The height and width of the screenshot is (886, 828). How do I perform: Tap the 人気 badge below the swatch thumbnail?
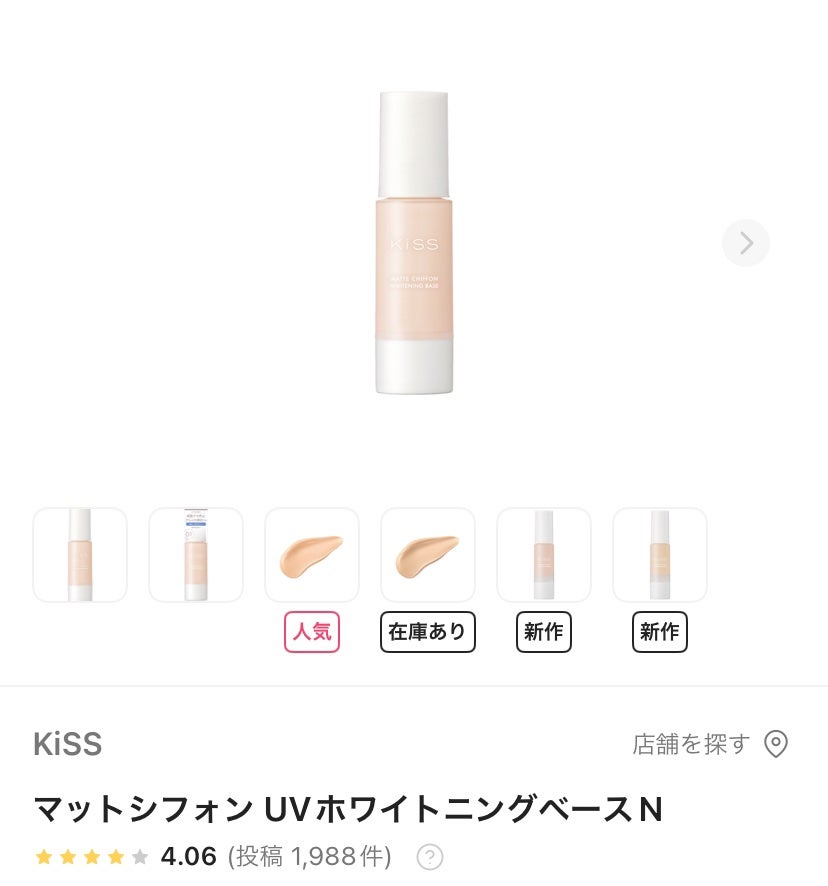tap(311, 632)
